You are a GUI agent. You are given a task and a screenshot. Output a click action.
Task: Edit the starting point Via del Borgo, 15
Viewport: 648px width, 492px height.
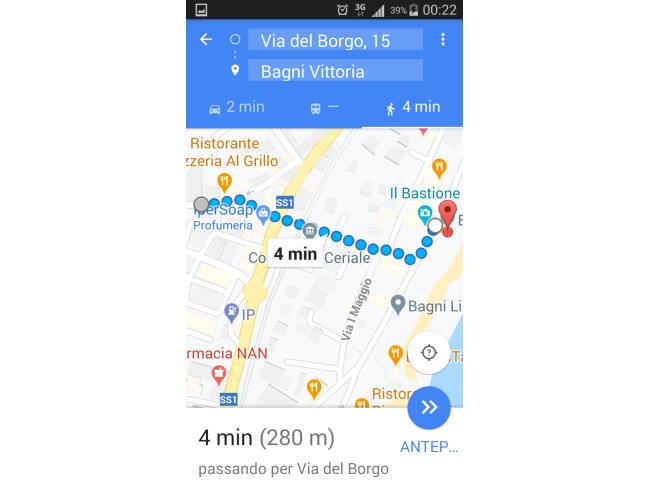tap(335, 40)
